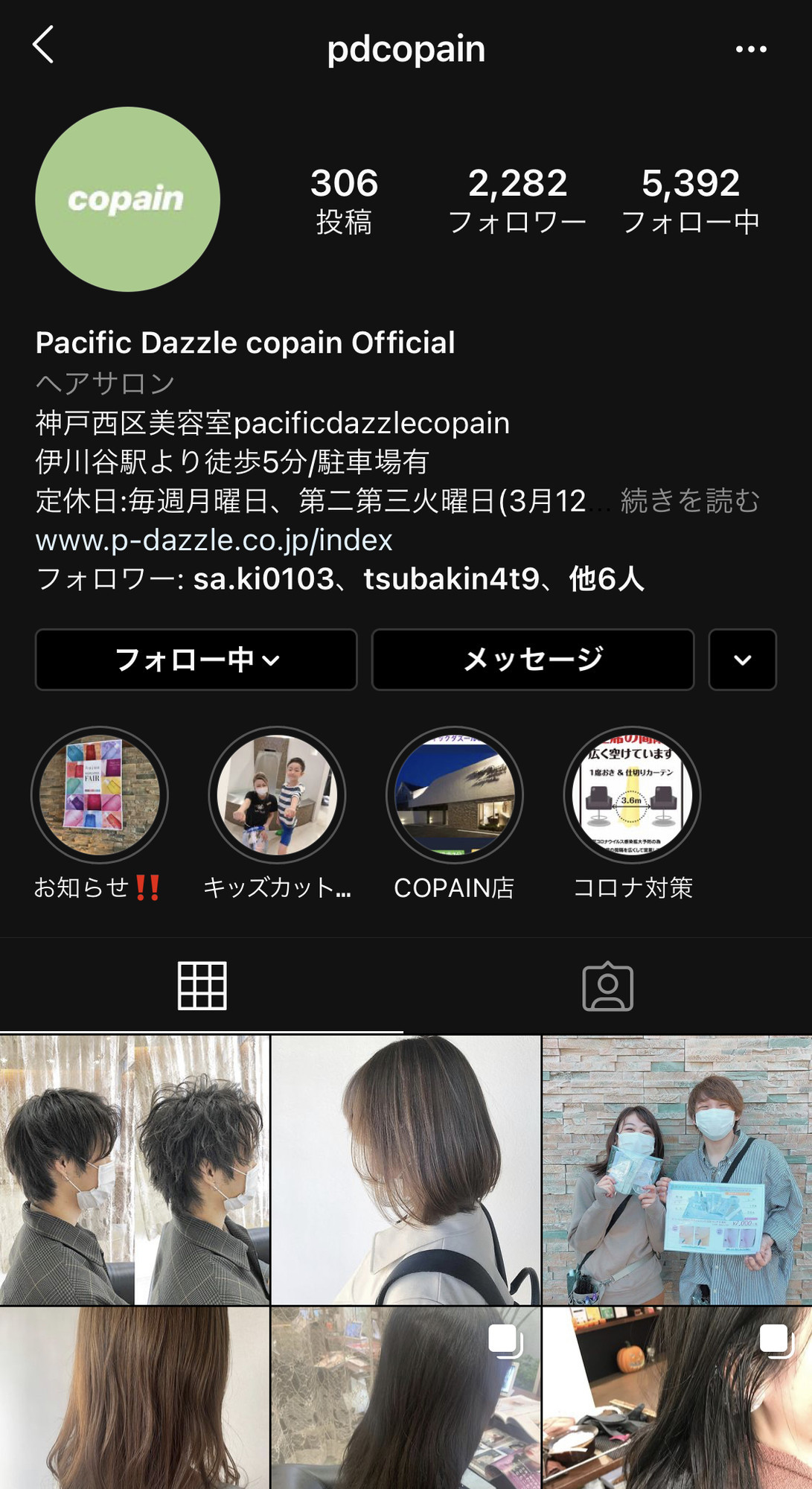The width and height of the screenshot is (812, 1489).
Task: Expand the bio with 続きを読む
Action: click(x=689, y=501)
